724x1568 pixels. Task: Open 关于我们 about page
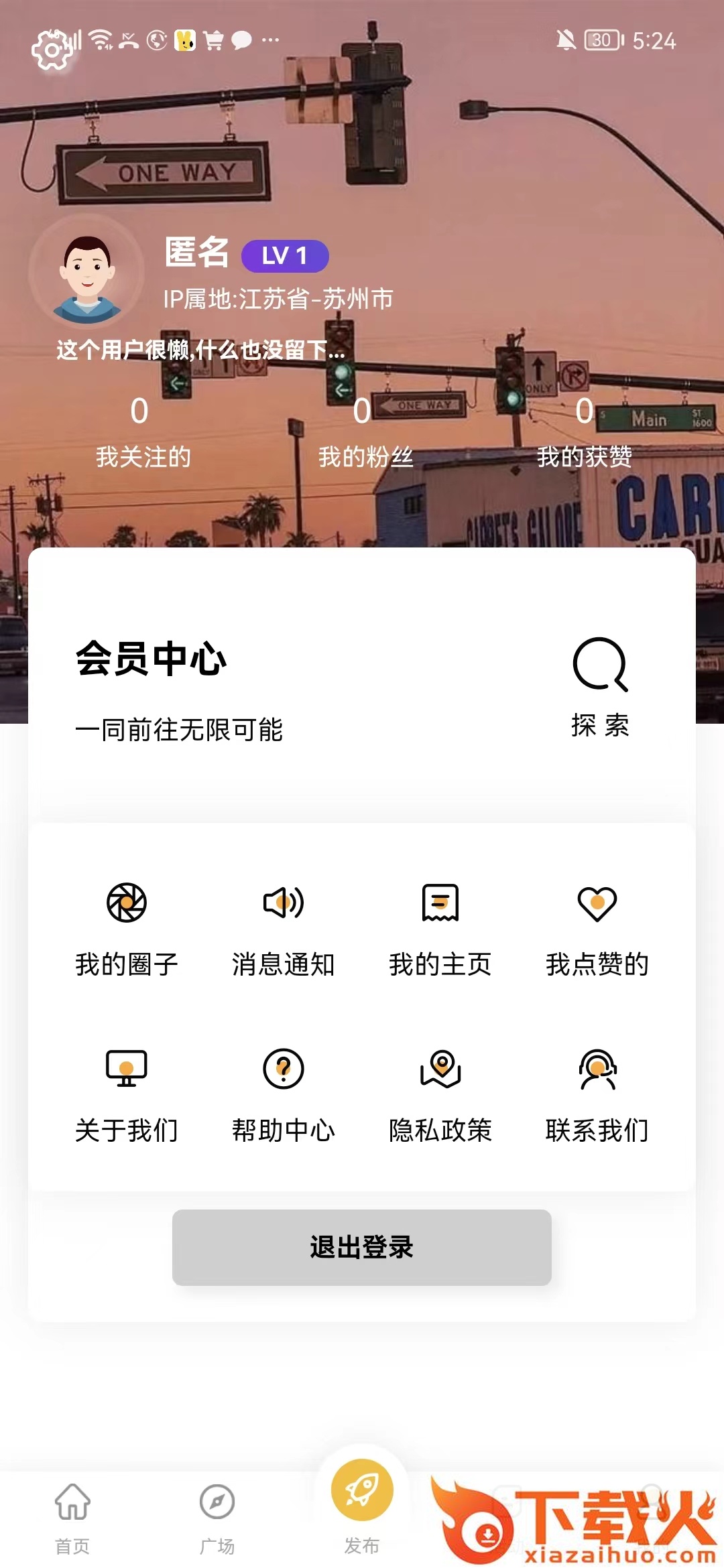(127, 1094)
